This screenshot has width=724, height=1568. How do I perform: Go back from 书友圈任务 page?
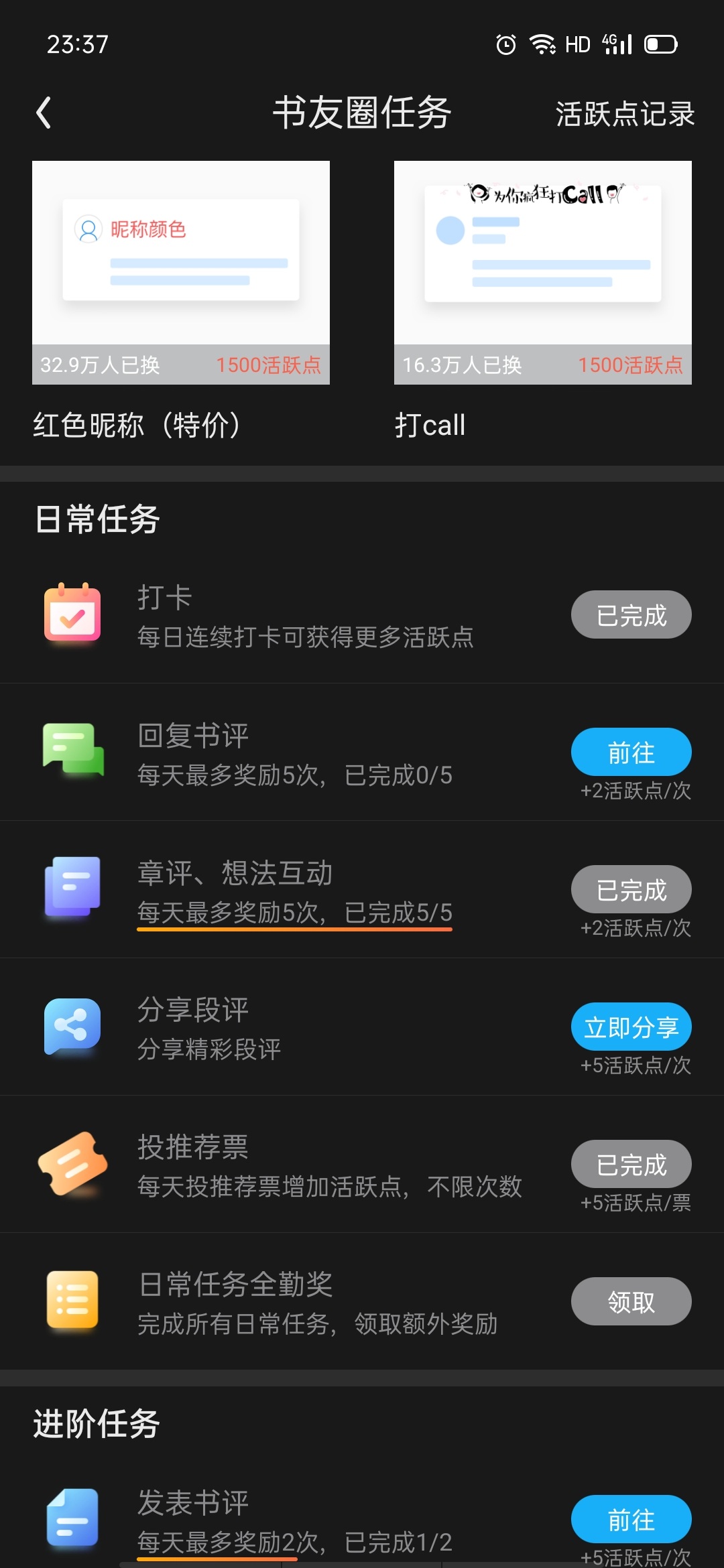44,113
